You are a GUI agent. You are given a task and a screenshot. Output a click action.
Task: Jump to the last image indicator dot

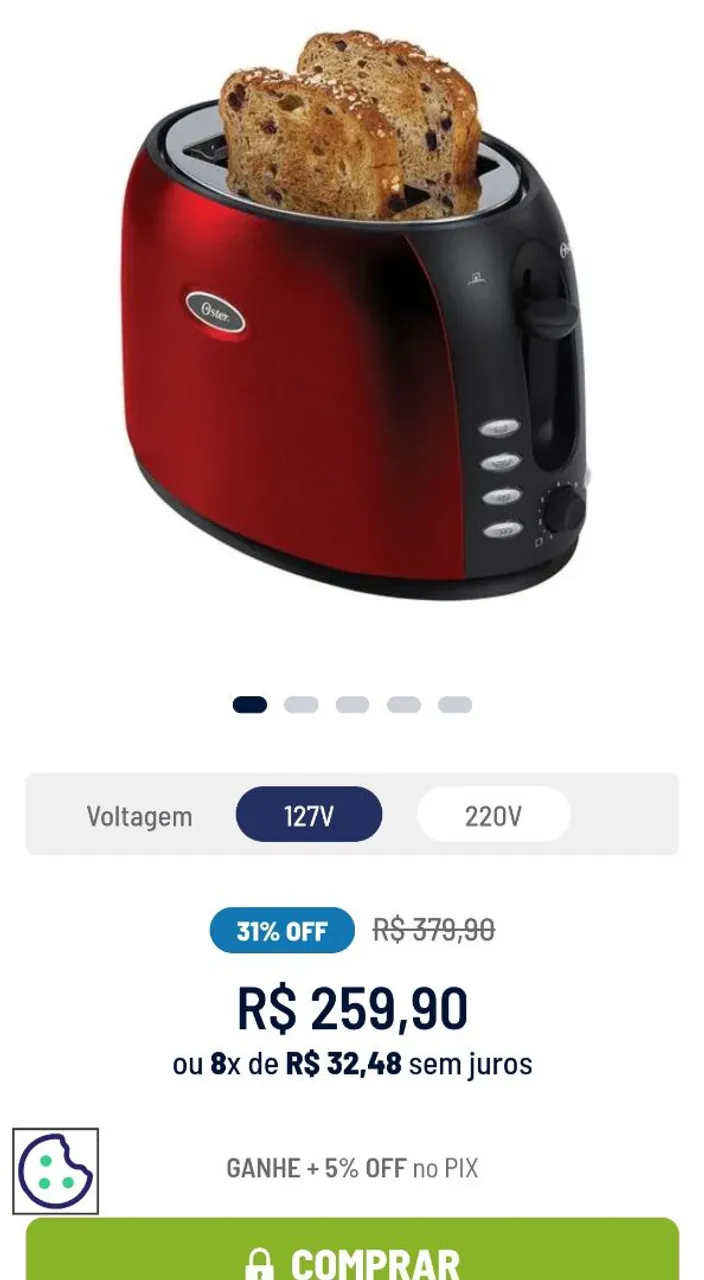pos(454,705)
